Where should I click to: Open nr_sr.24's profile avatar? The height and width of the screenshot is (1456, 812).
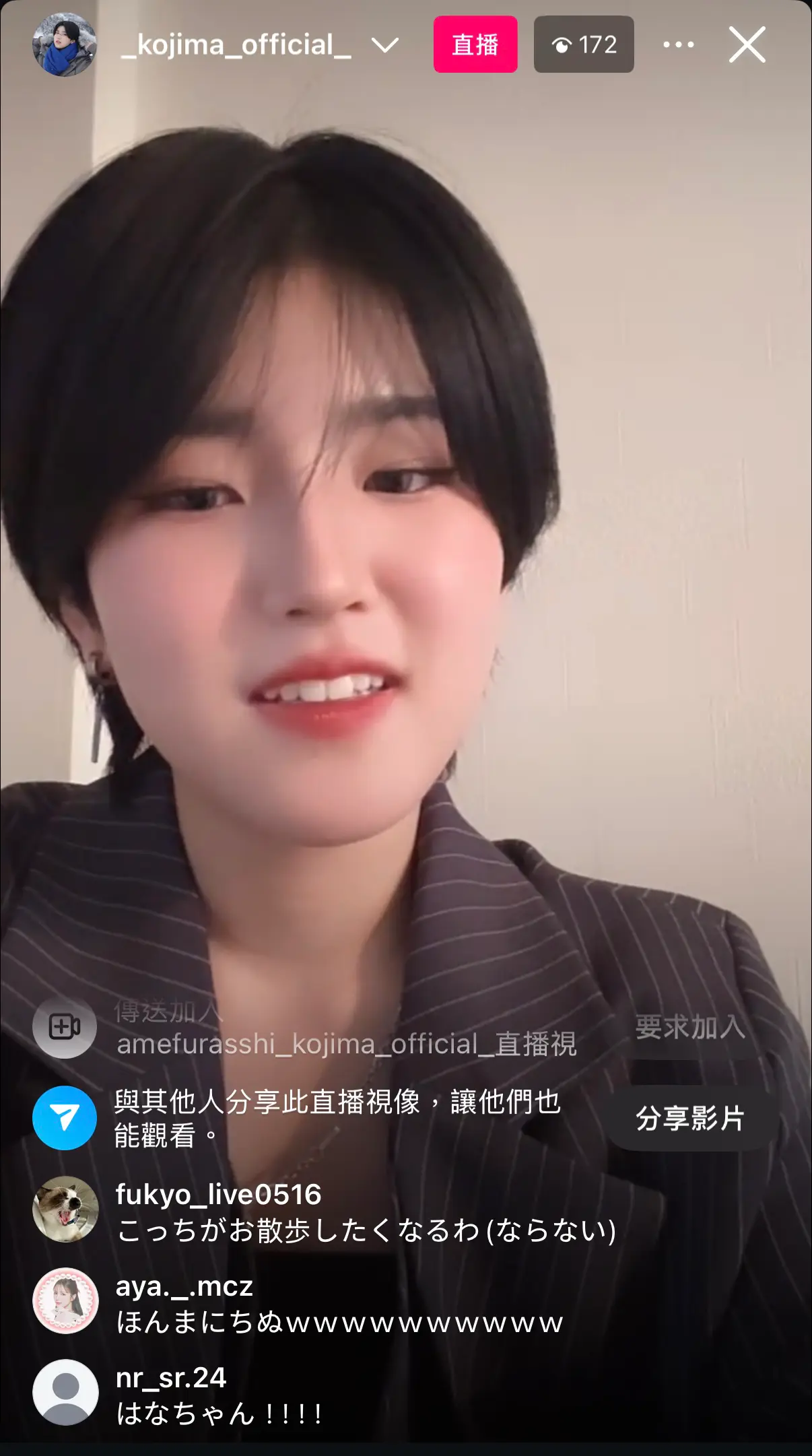65,1392
